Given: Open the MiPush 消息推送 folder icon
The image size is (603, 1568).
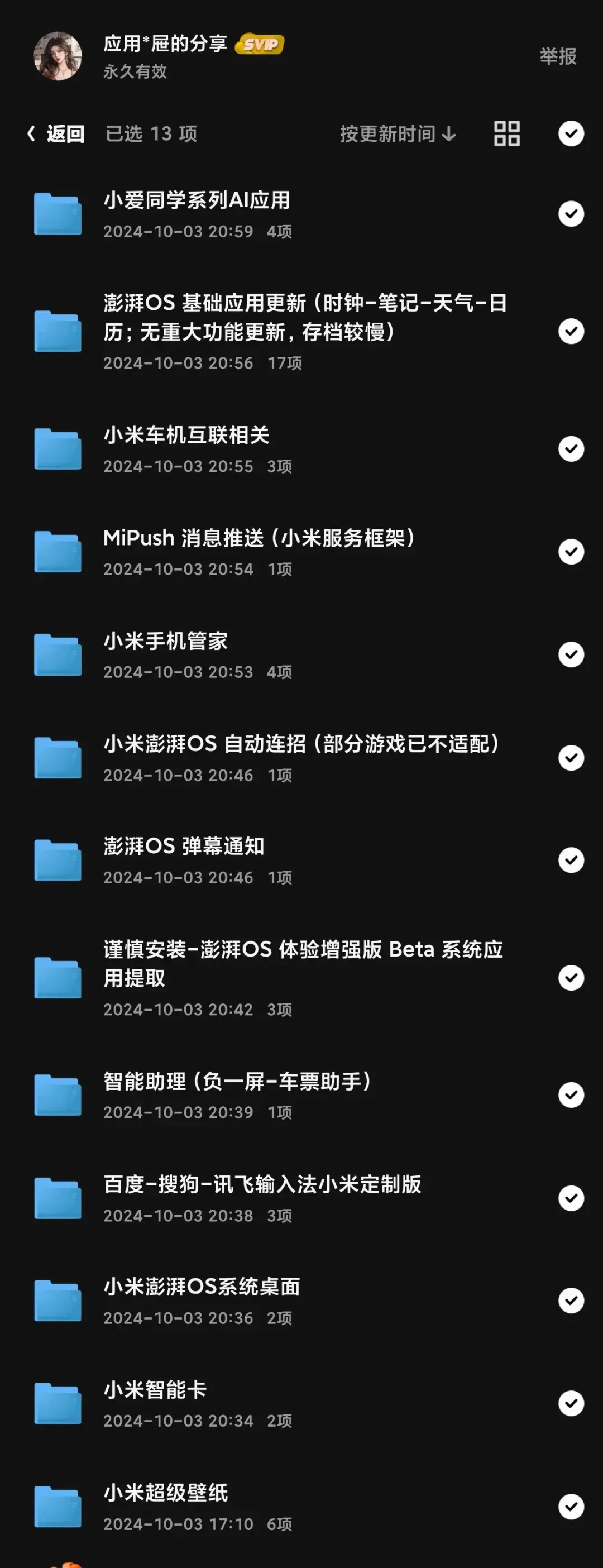Looking at the screenshot, I should 58,552.
